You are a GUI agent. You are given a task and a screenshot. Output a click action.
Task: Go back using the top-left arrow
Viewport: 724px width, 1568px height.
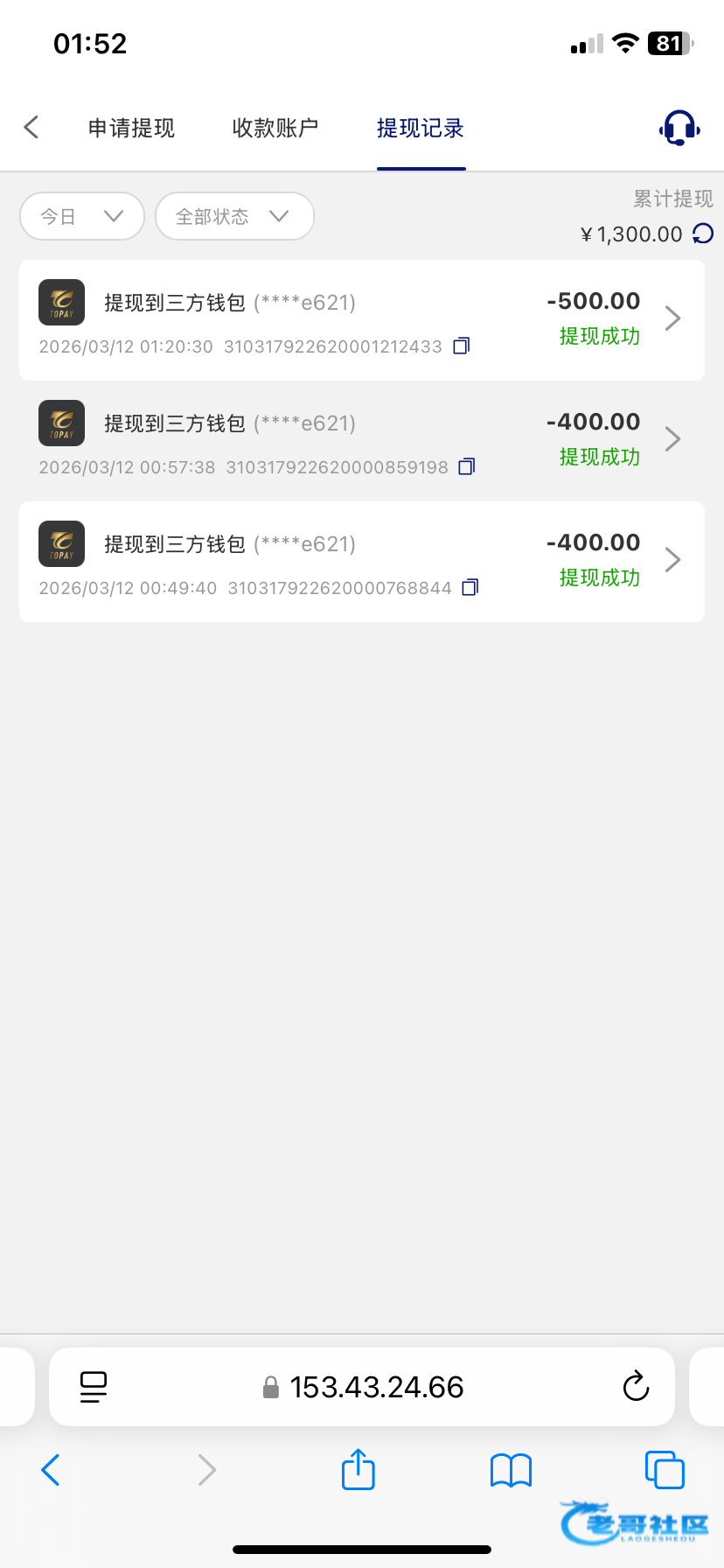[x=31, y=128]
